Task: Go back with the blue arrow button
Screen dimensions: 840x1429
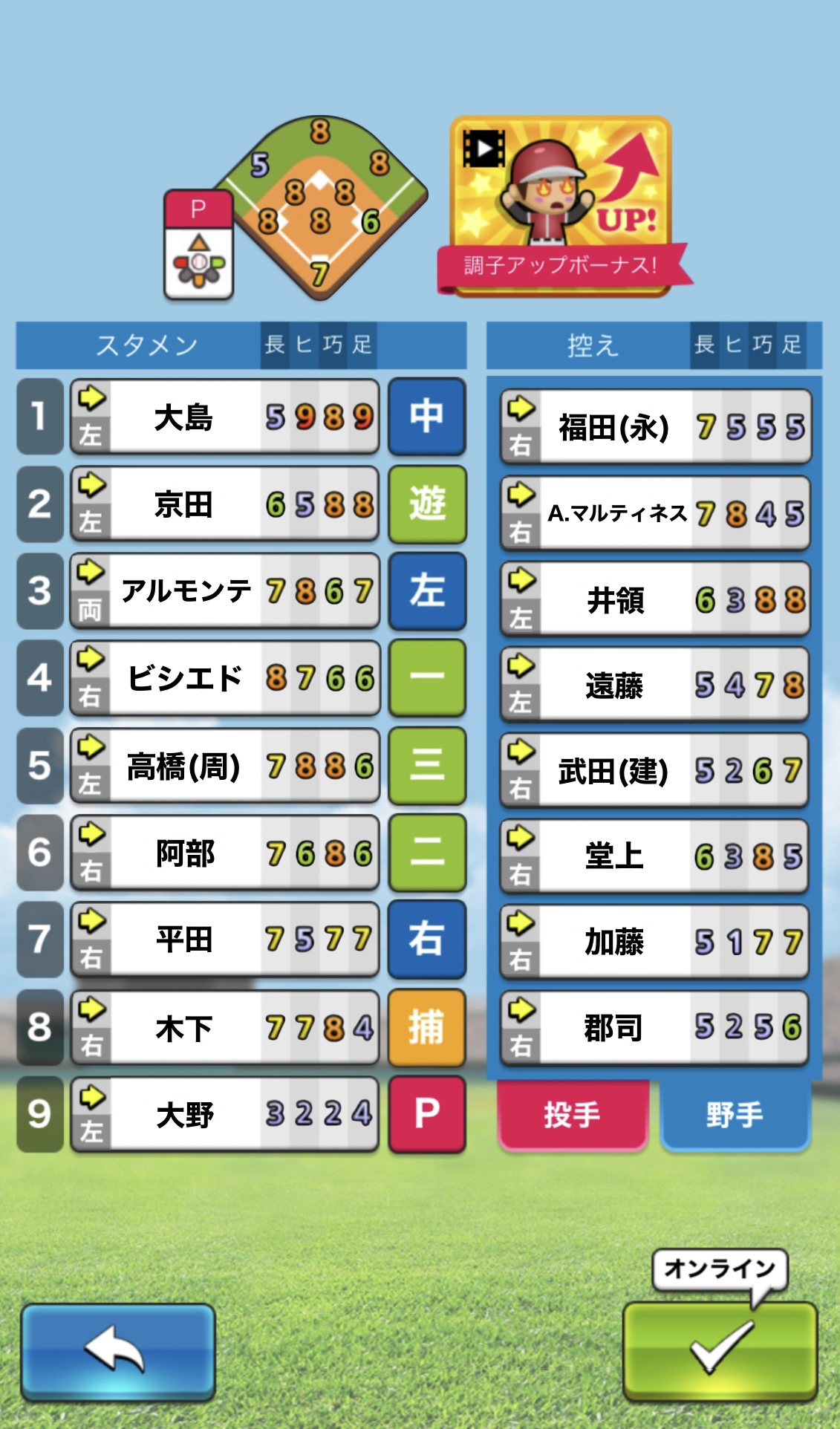Action: [117, 1351]
